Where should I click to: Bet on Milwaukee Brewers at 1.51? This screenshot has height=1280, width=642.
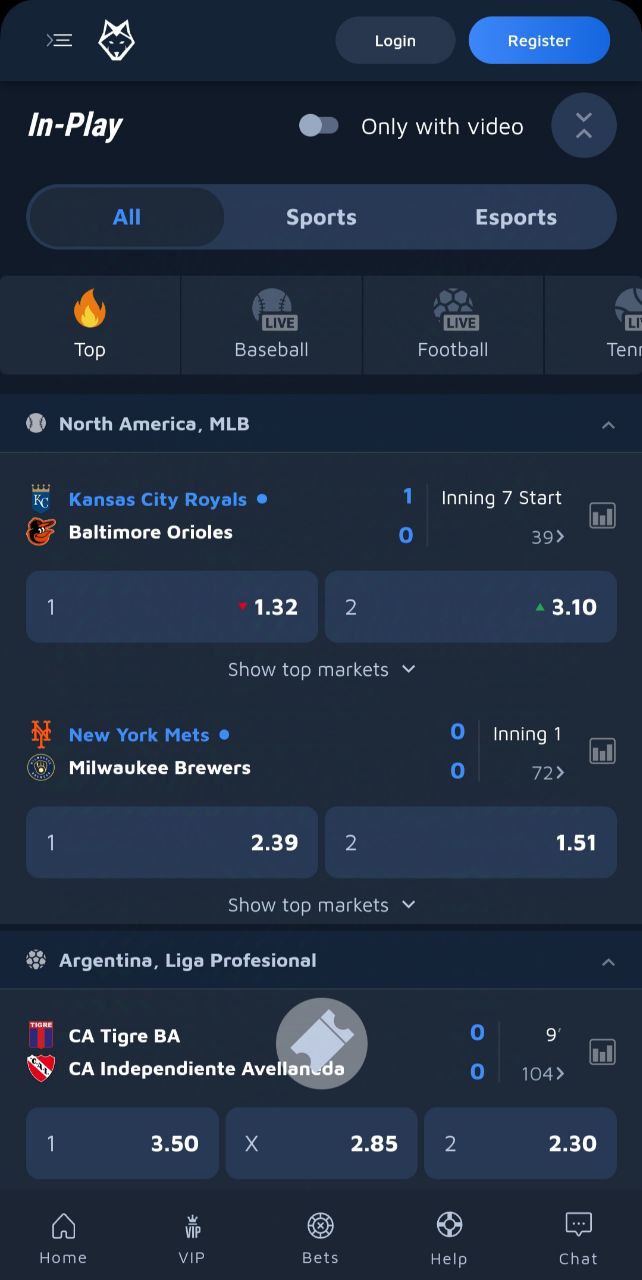471,843
